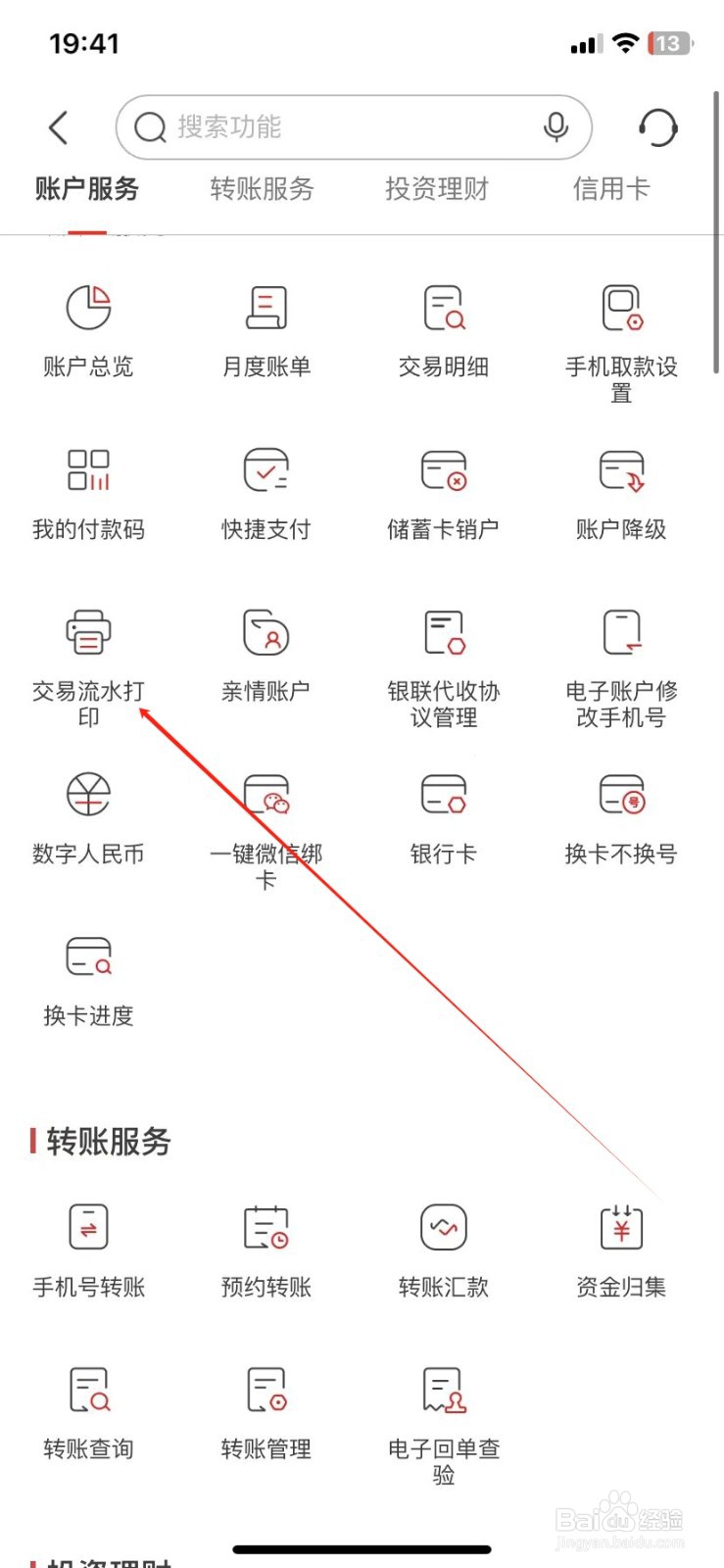Tap the back arrow button

58,126
